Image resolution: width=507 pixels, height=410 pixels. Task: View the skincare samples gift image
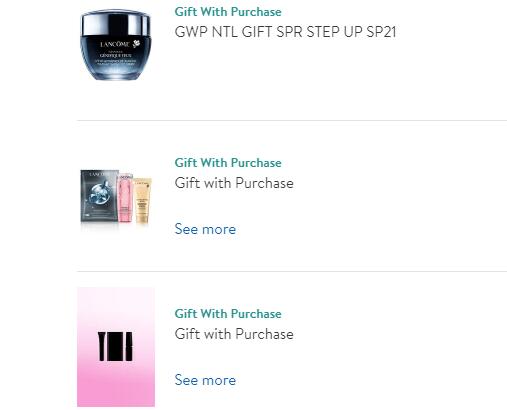point(116,196)
